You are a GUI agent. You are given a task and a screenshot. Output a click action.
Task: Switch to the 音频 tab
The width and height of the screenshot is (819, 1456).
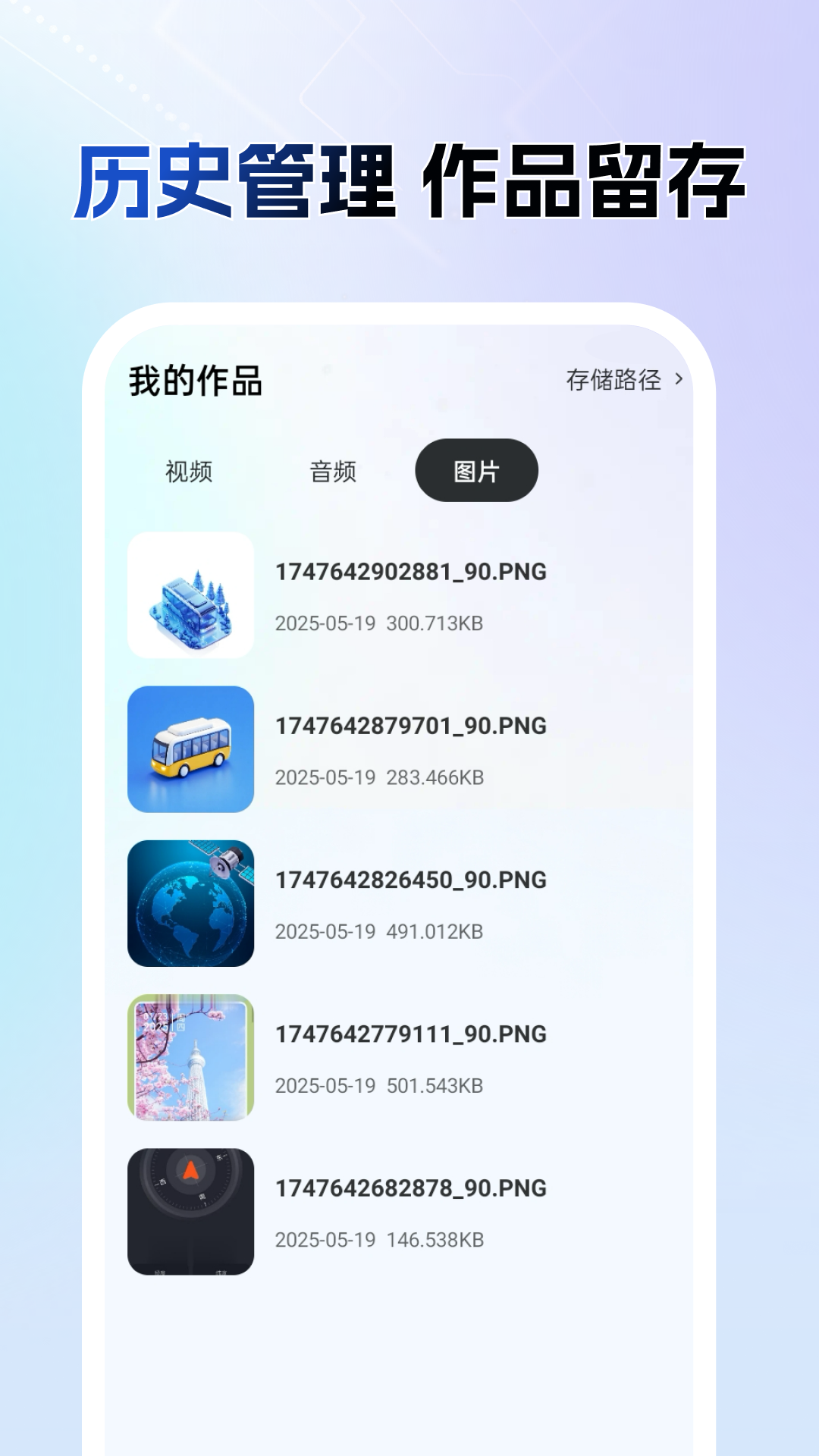point(334,471)
